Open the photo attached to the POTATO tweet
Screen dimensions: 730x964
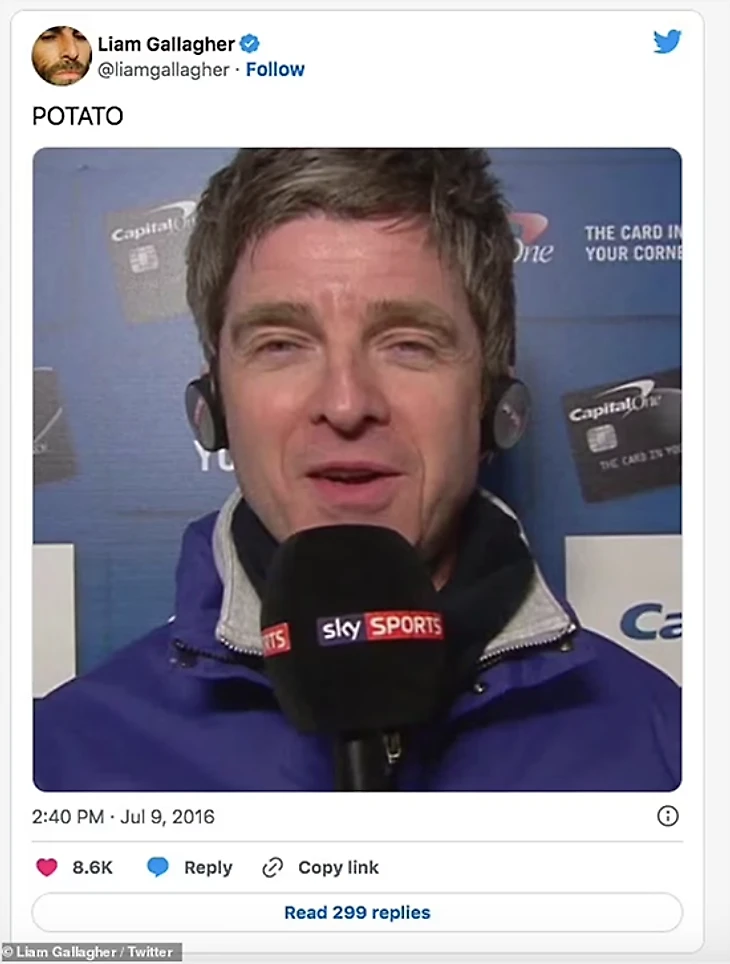(357, 470)
